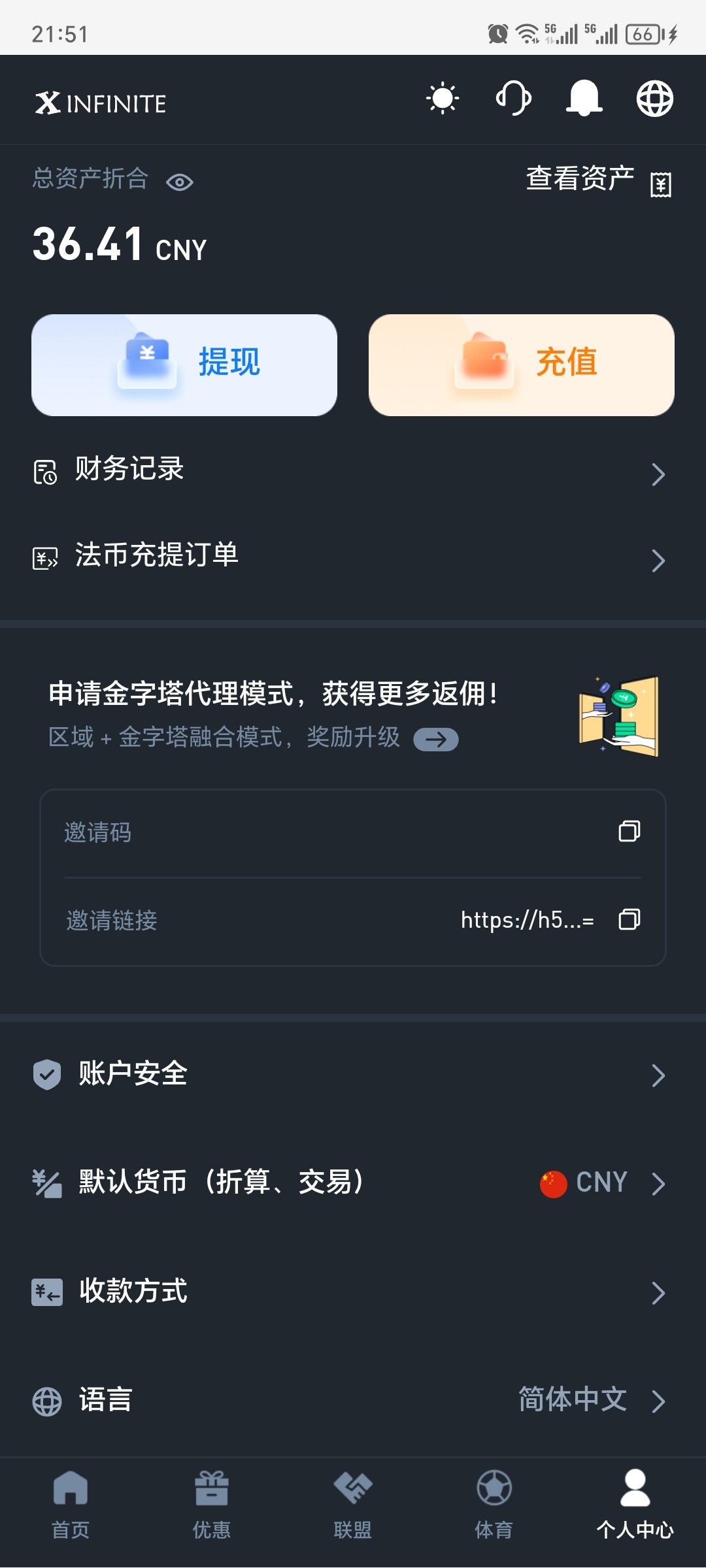Switch to light theme with sun icon
Screen dimensions: 706x1568
(x=443, y=99)
